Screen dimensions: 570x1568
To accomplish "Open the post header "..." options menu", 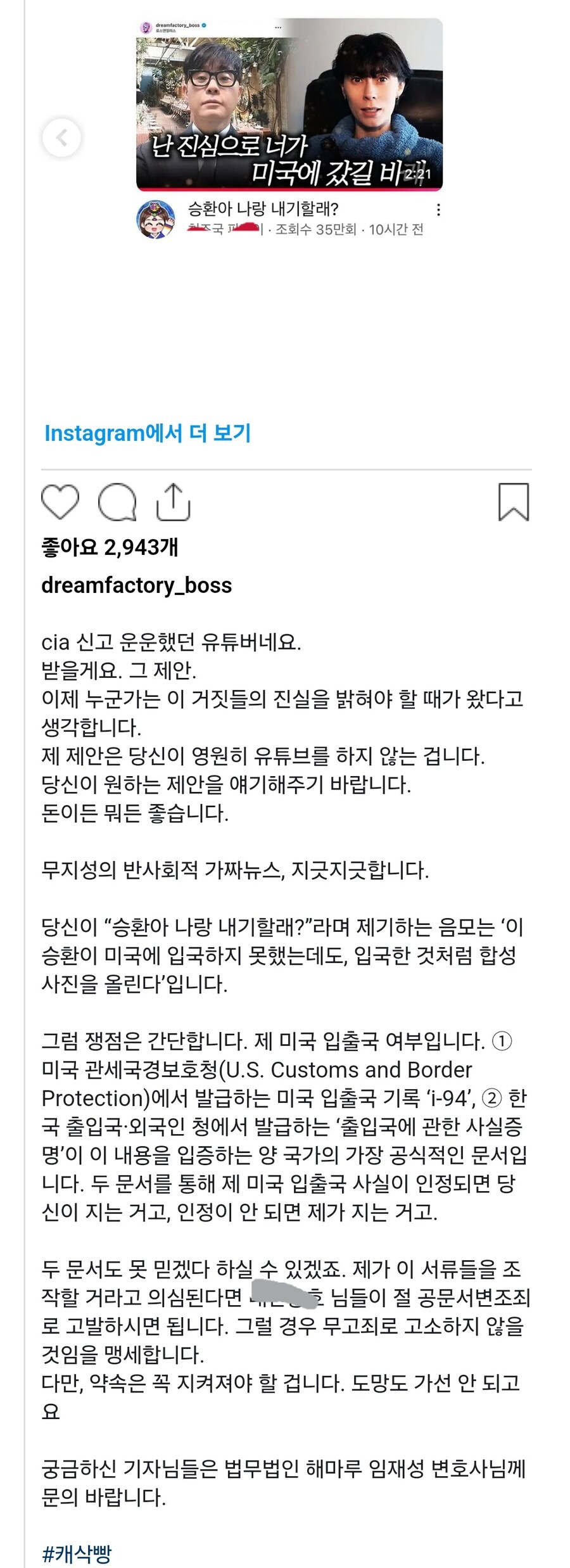I will [277, 26].
